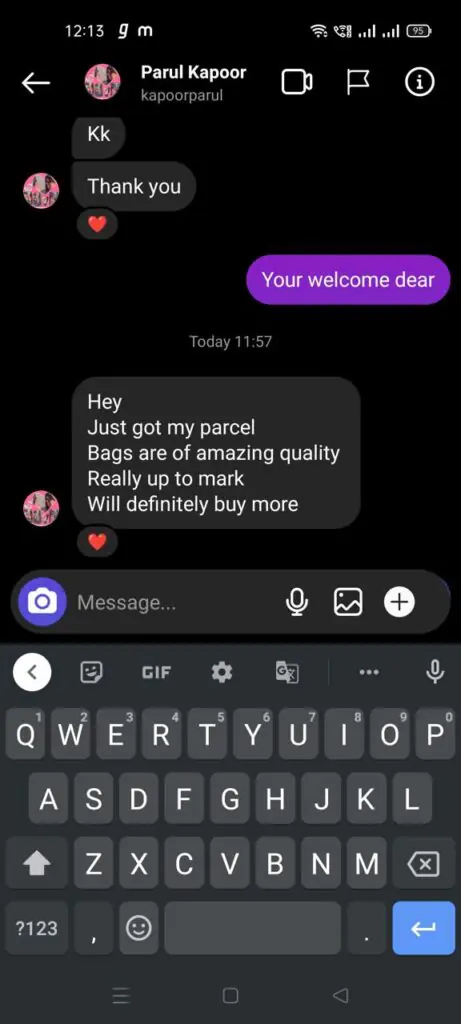
Task: Show more keyboard toolbar options
Action: click(369, 672)
